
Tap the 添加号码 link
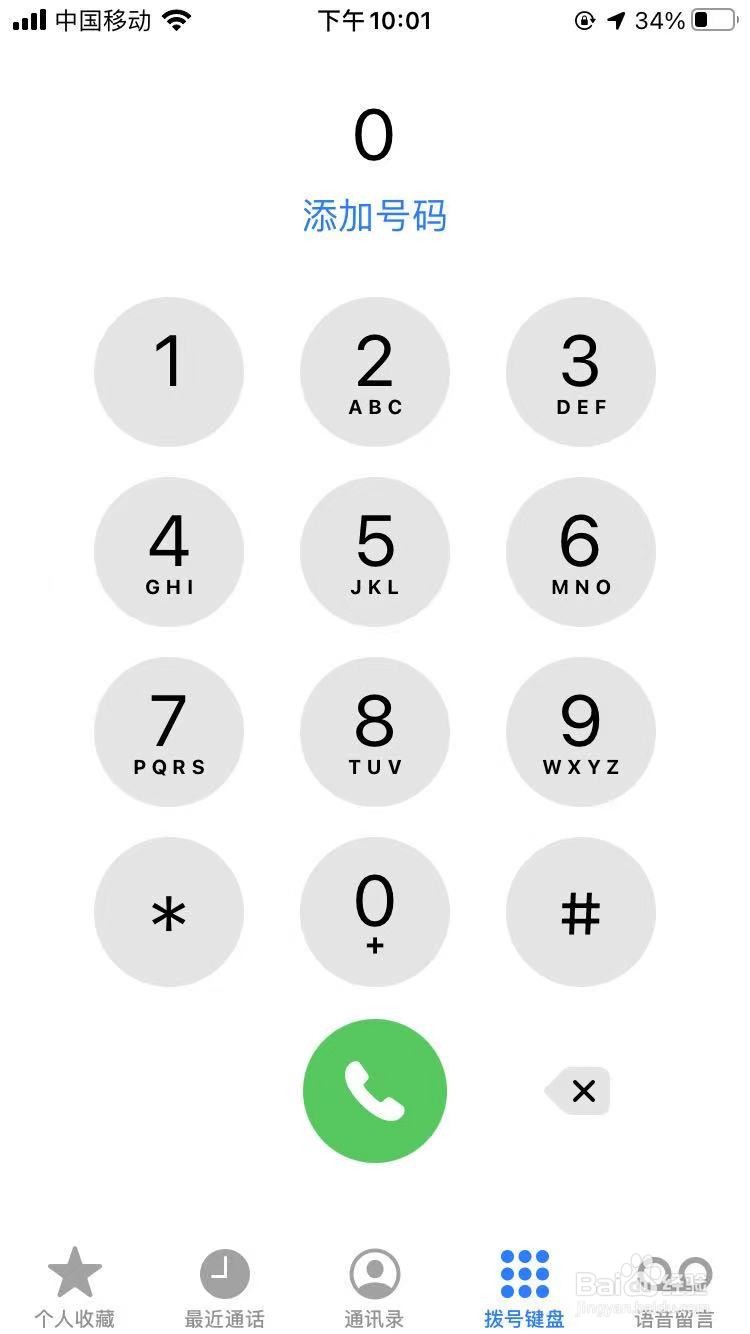[374, 216]
